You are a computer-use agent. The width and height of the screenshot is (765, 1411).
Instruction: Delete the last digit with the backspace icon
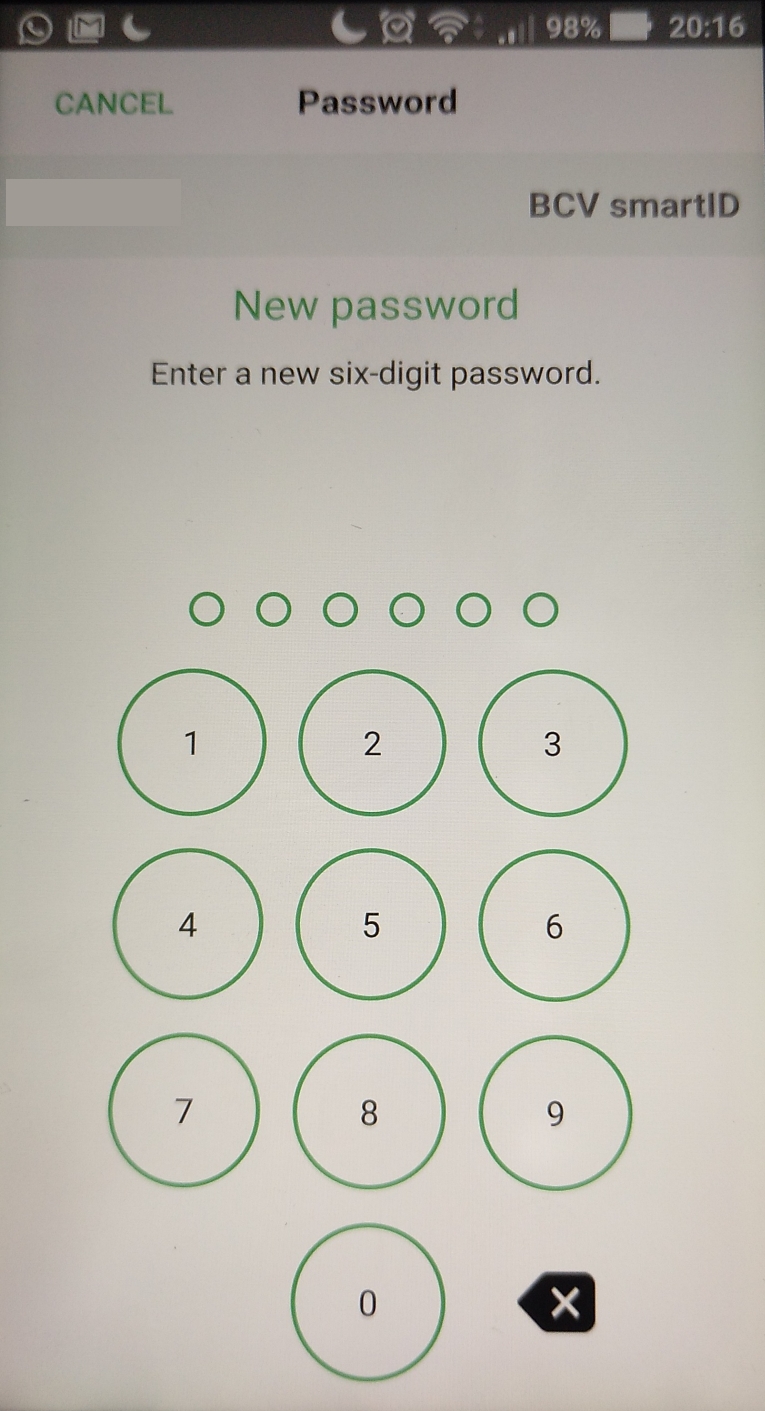coord(558,1302)
